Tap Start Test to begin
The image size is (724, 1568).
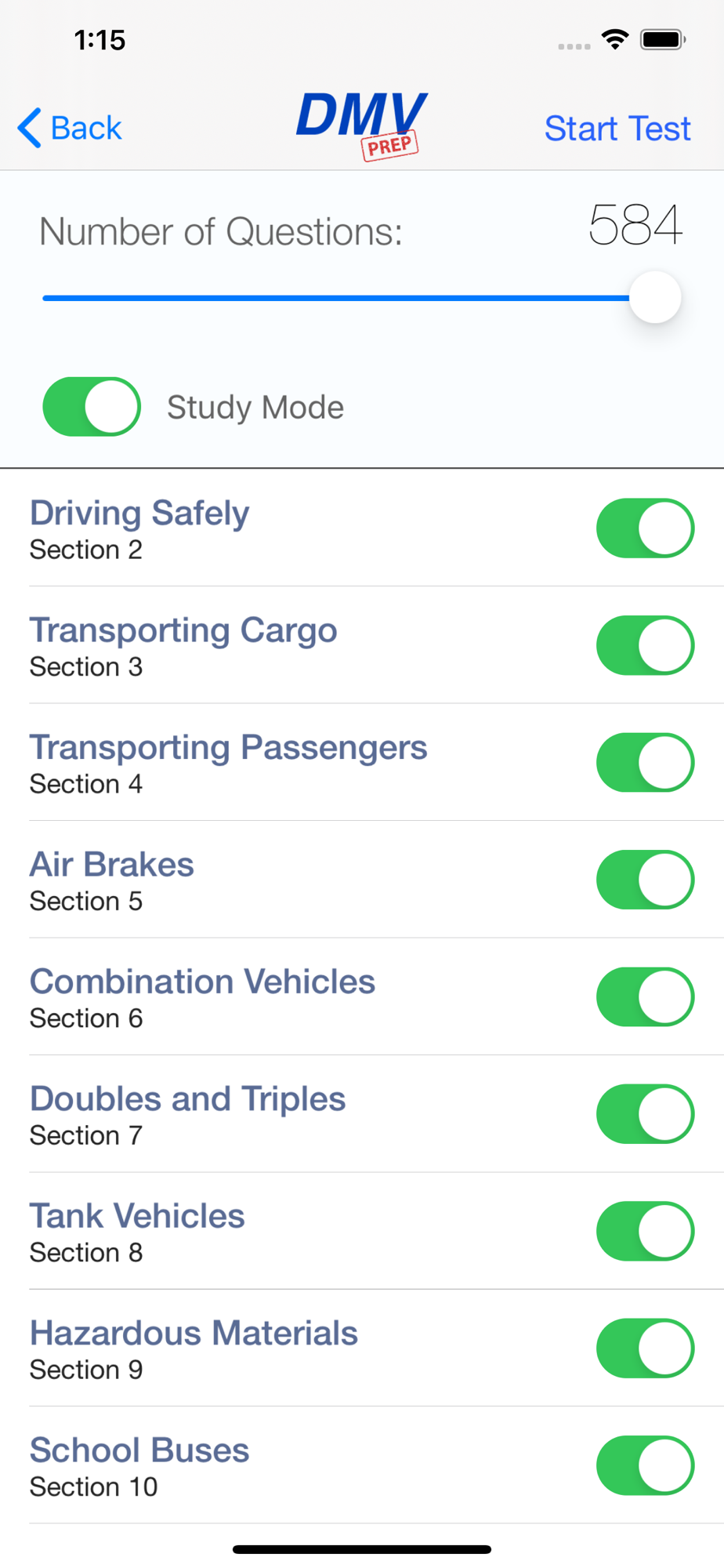coord(617,128)
